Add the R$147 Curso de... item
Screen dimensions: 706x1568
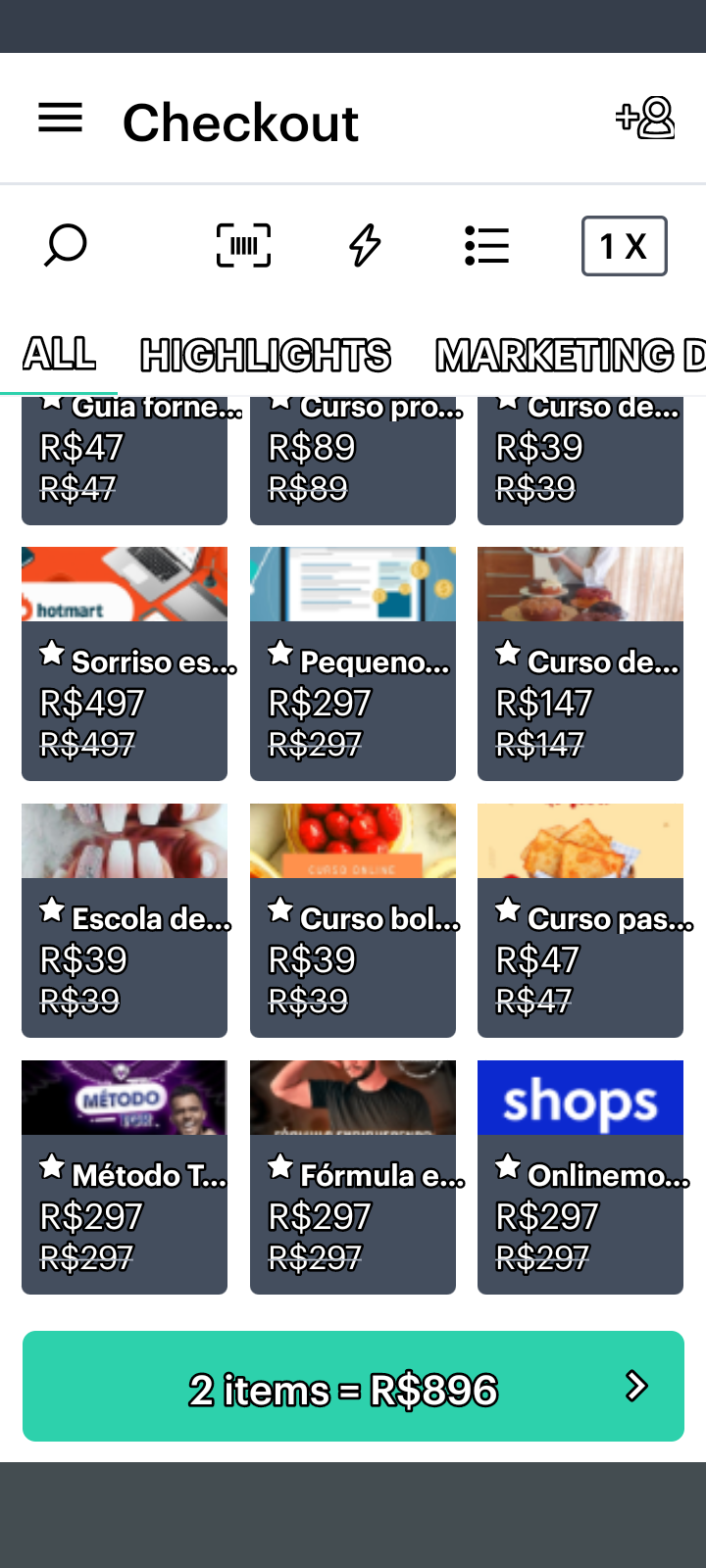tap(580, 663)
